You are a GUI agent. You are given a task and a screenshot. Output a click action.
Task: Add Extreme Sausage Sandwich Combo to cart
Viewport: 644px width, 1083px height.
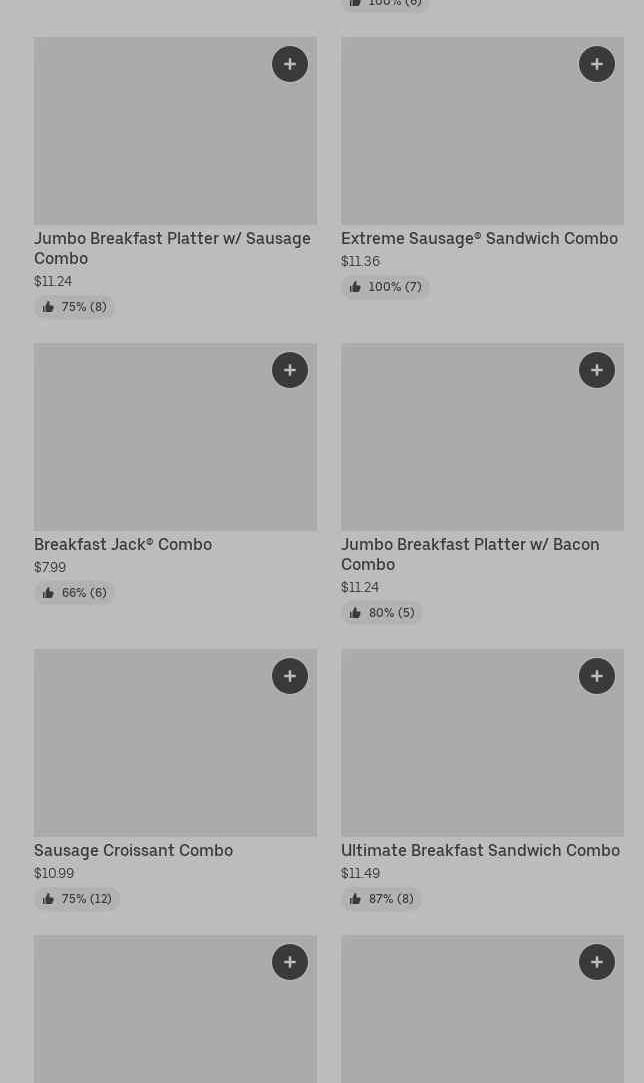click(596, 64)
